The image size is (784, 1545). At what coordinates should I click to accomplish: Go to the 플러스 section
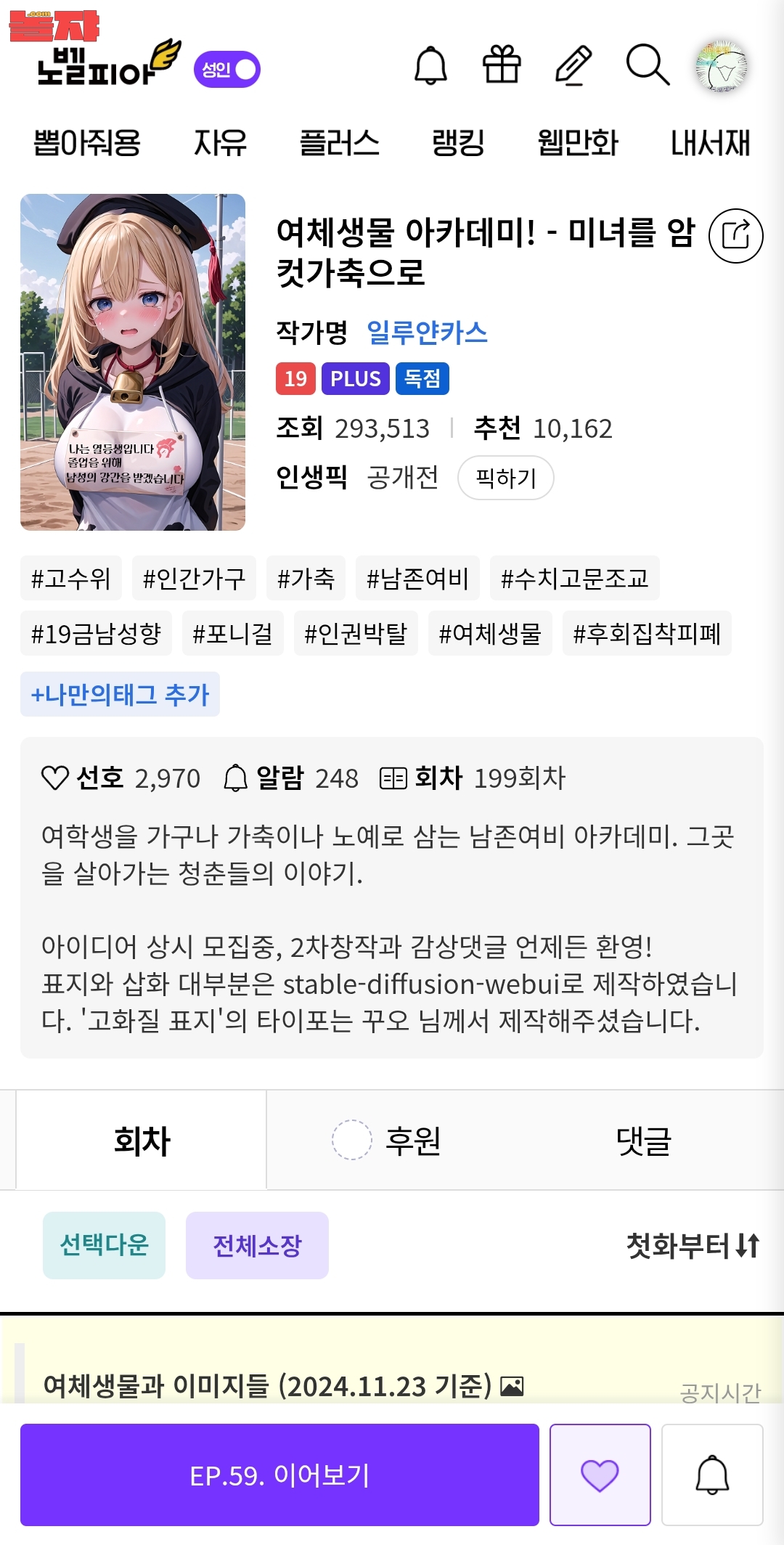pyautogui.click(x=339, y=143)
